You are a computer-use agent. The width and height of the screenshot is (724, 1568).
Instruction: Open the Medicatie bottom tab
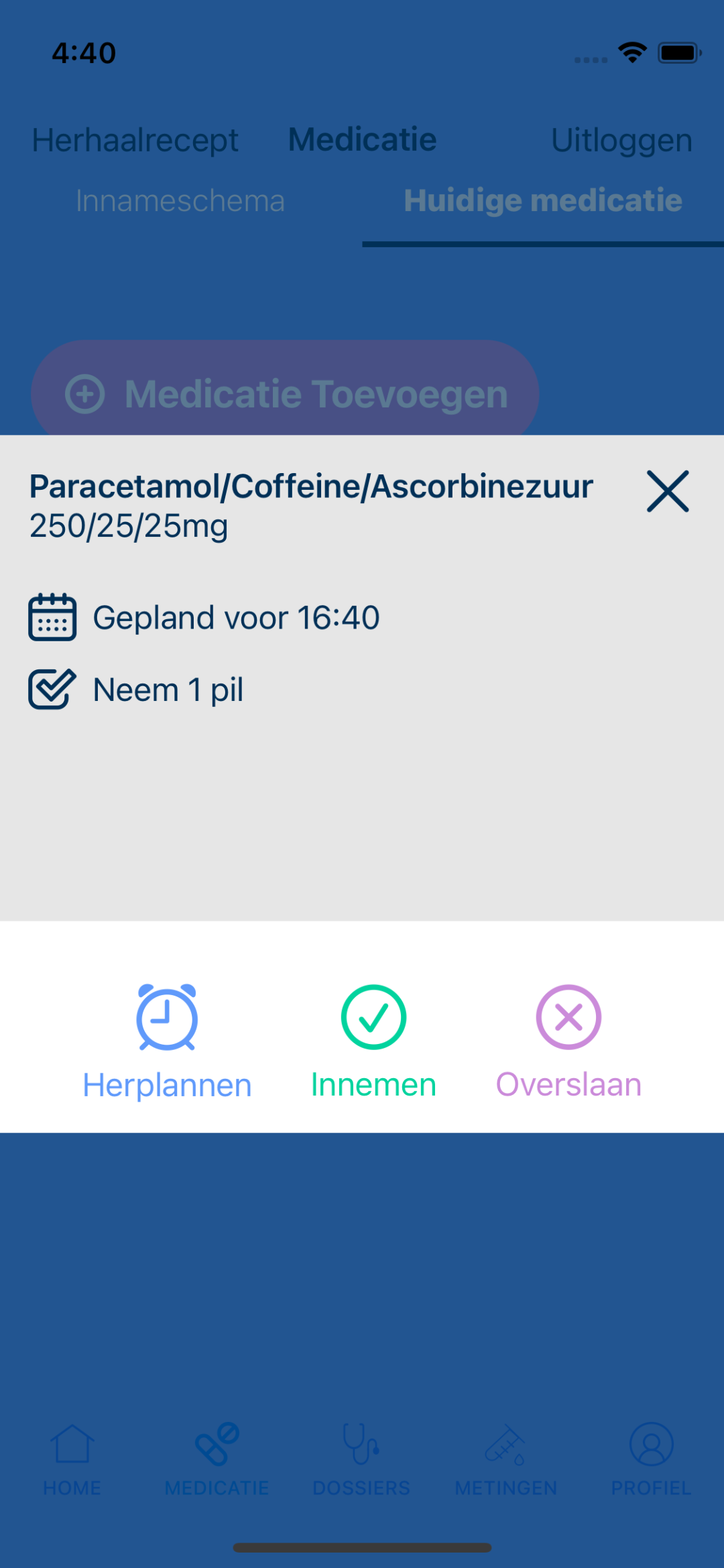[217, 1459]
